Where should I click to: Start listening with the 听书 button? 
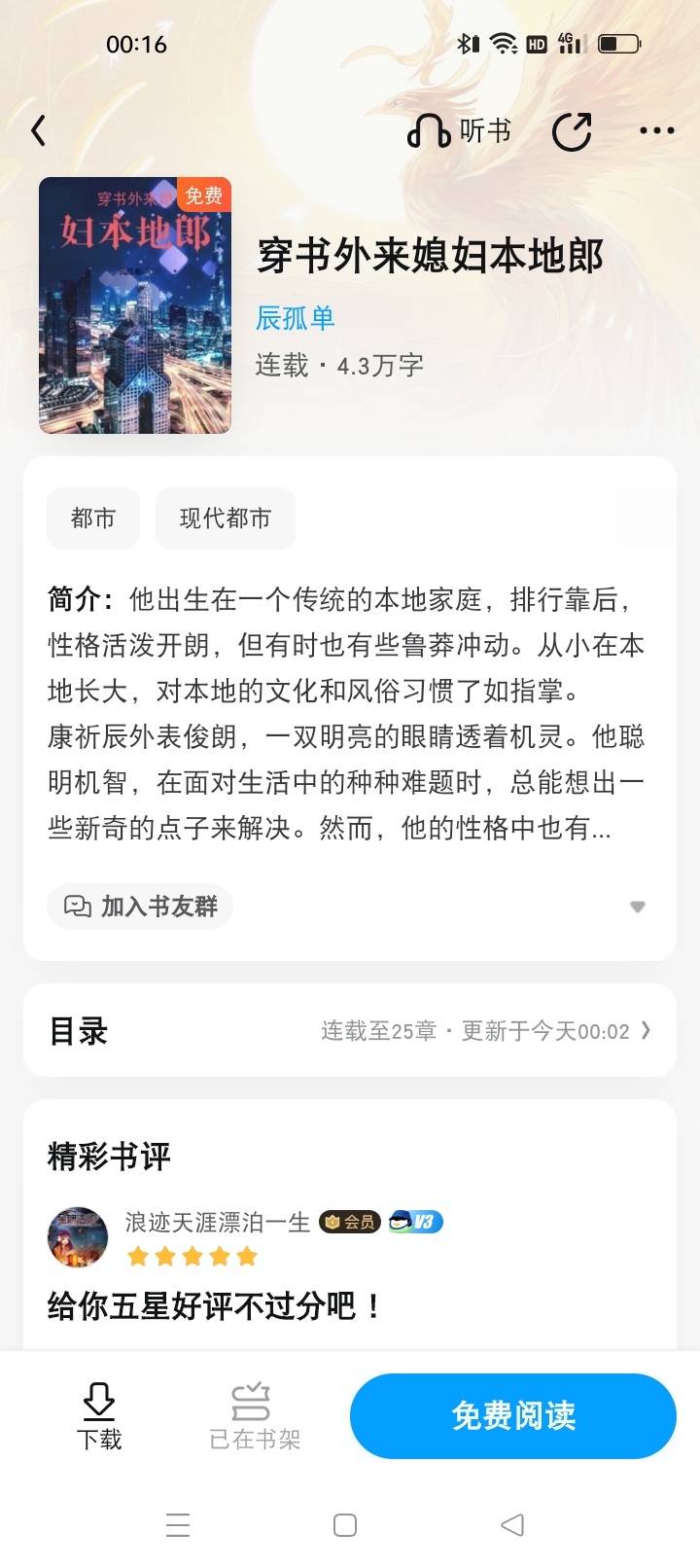459,131
